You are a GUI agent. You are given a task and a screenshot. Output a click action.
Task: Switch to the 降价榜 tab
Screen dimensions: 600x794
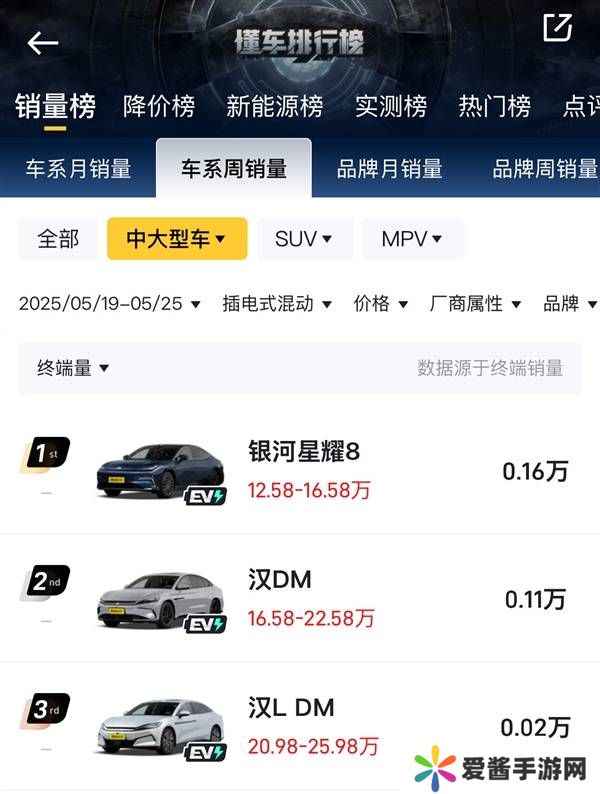(x=159, y=106)
